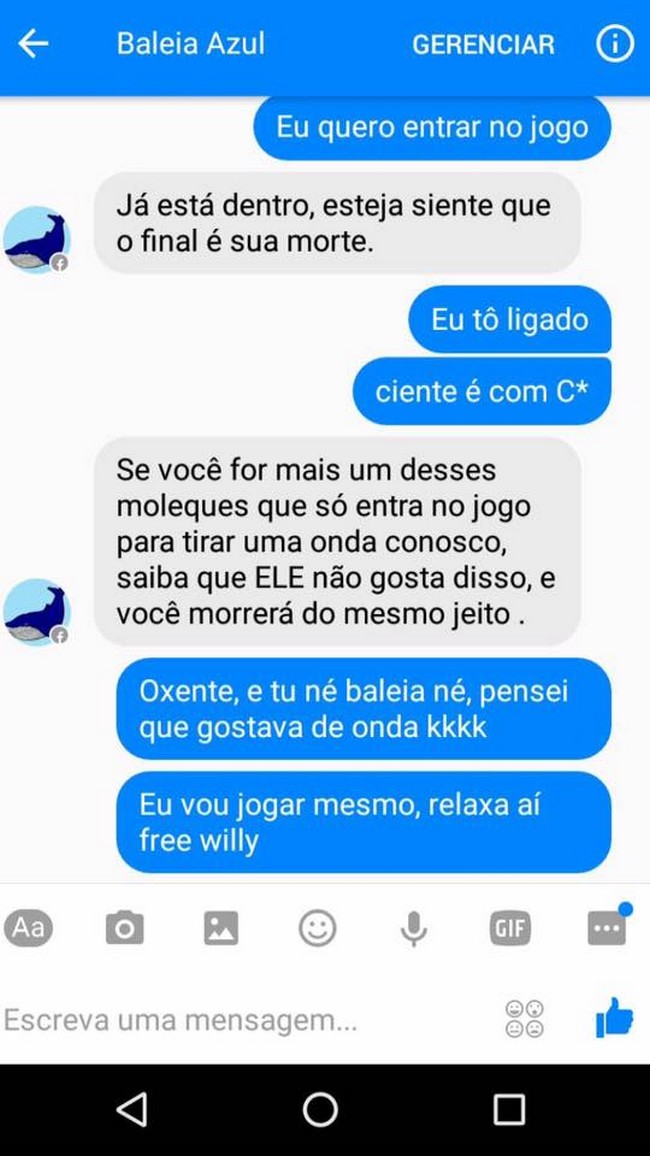The height and width of the screenshot is (1156, 650).
Task: Open the image gallery picker
Action: [221, 928]
